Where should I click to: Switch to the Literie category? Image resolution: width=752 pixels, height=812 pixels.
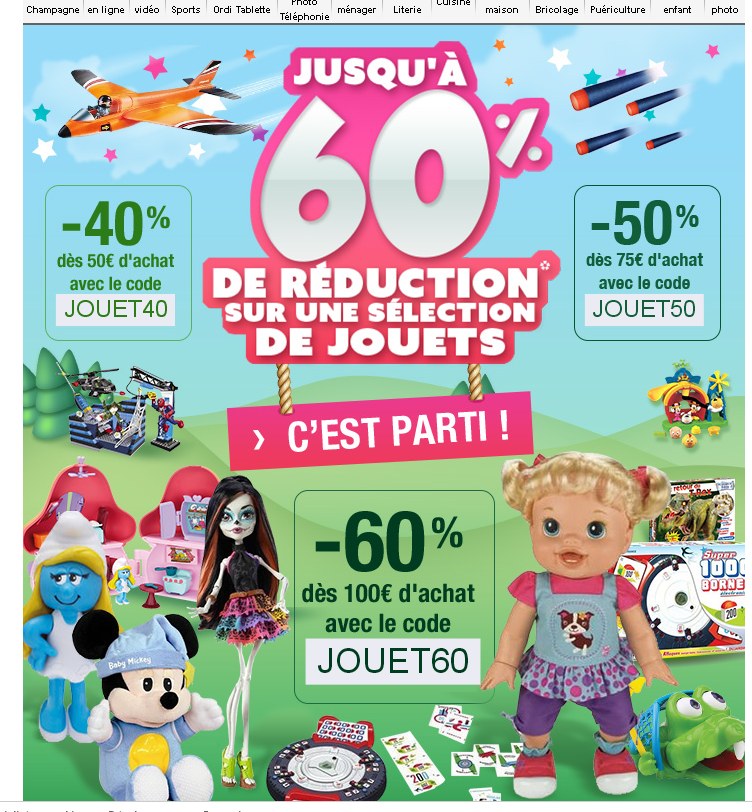pos(407,9)
